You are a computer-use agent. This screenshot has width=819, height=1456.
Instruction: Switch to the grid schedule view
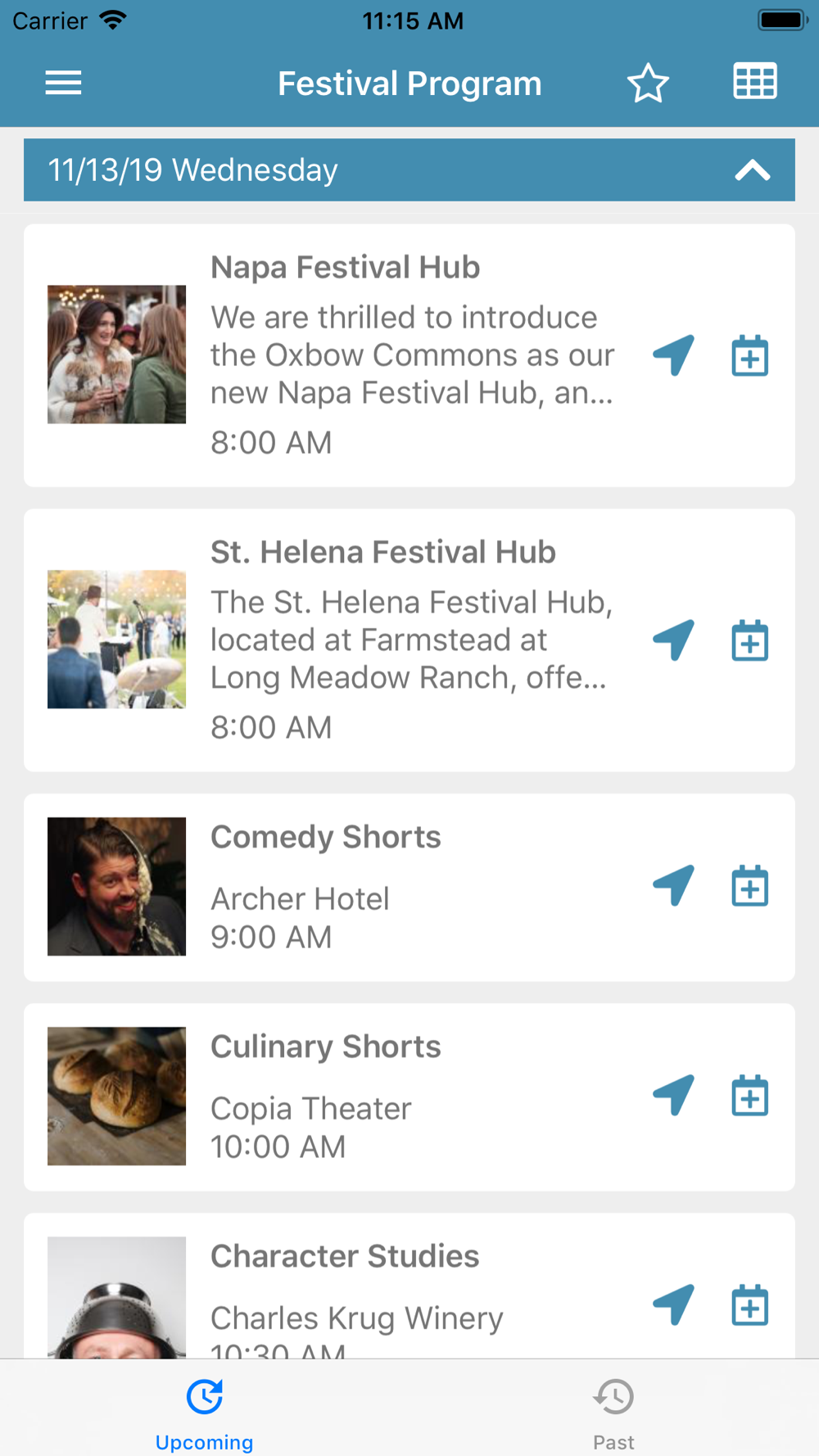point(754,81)
